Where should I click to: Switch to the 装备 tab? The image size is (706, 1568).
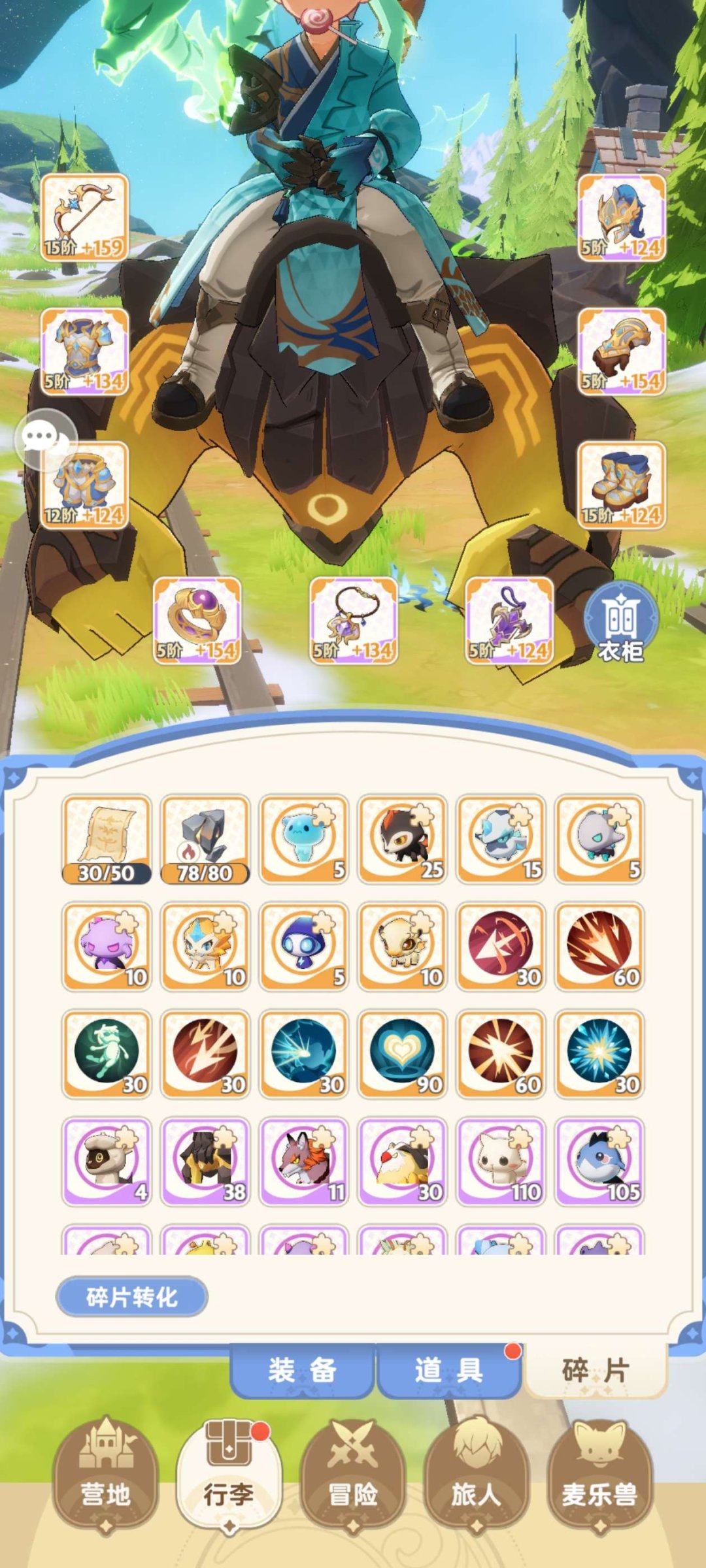tap(302, 1370)
